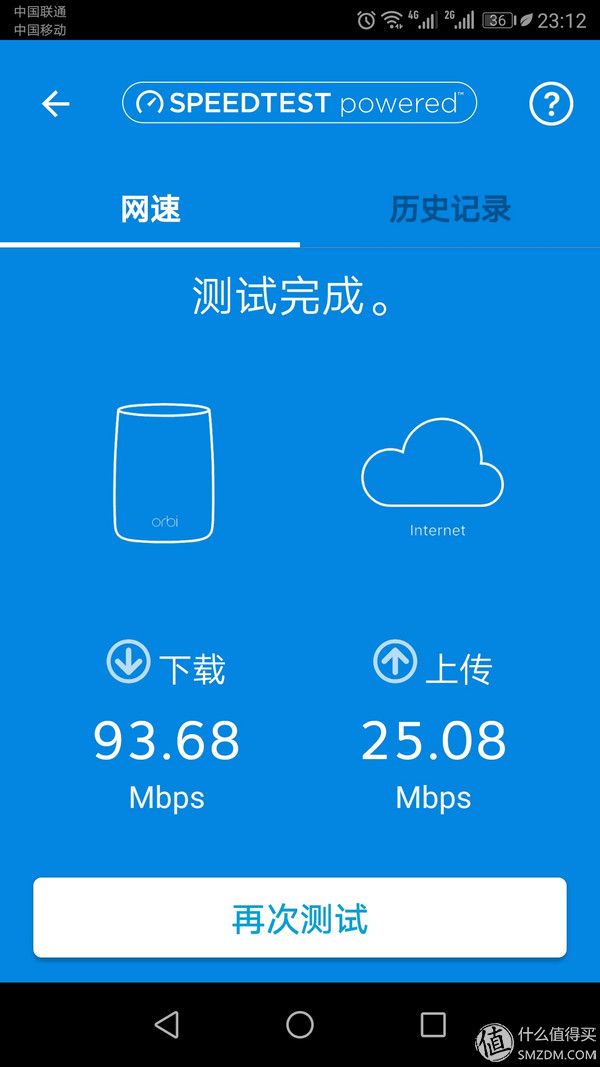Go back using the top-left arrow

pyautogui.click(x=56, y=104)
